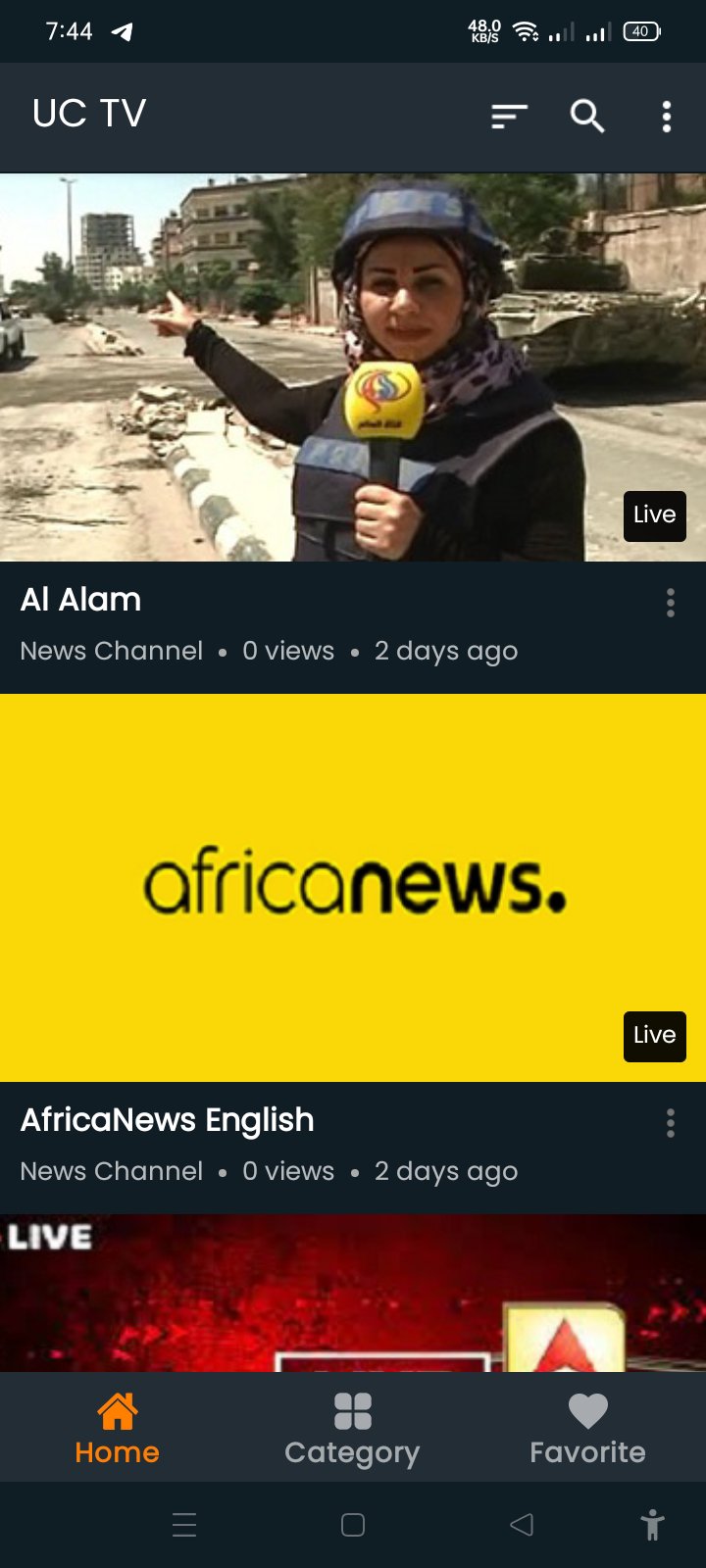This screenshot has height=1568, width=706.
Task: Open options menu for AfricaNews English channel
Action: [x=671, y=1123]
